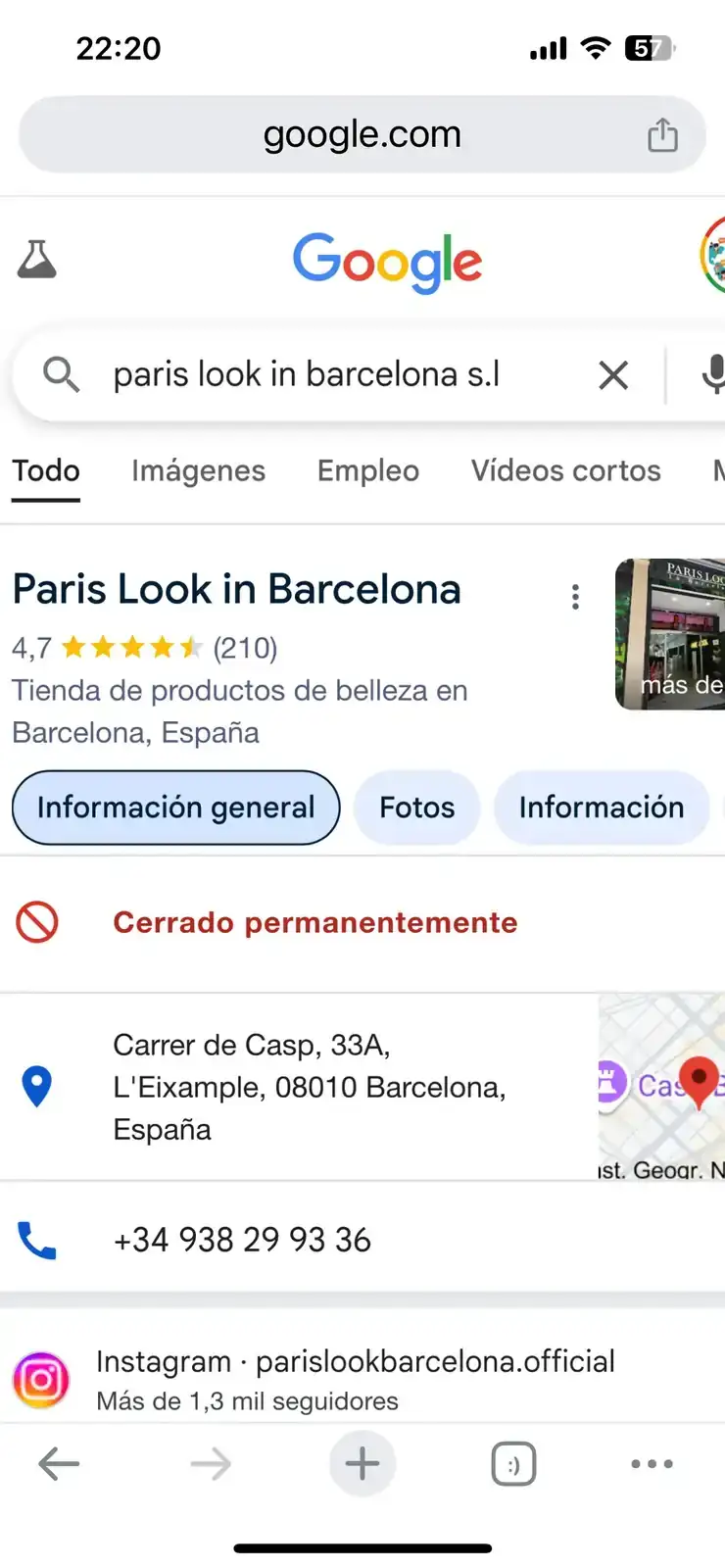Clear the search query text
This screenshot has height=1568, width=725.
(x=613, y=374)
